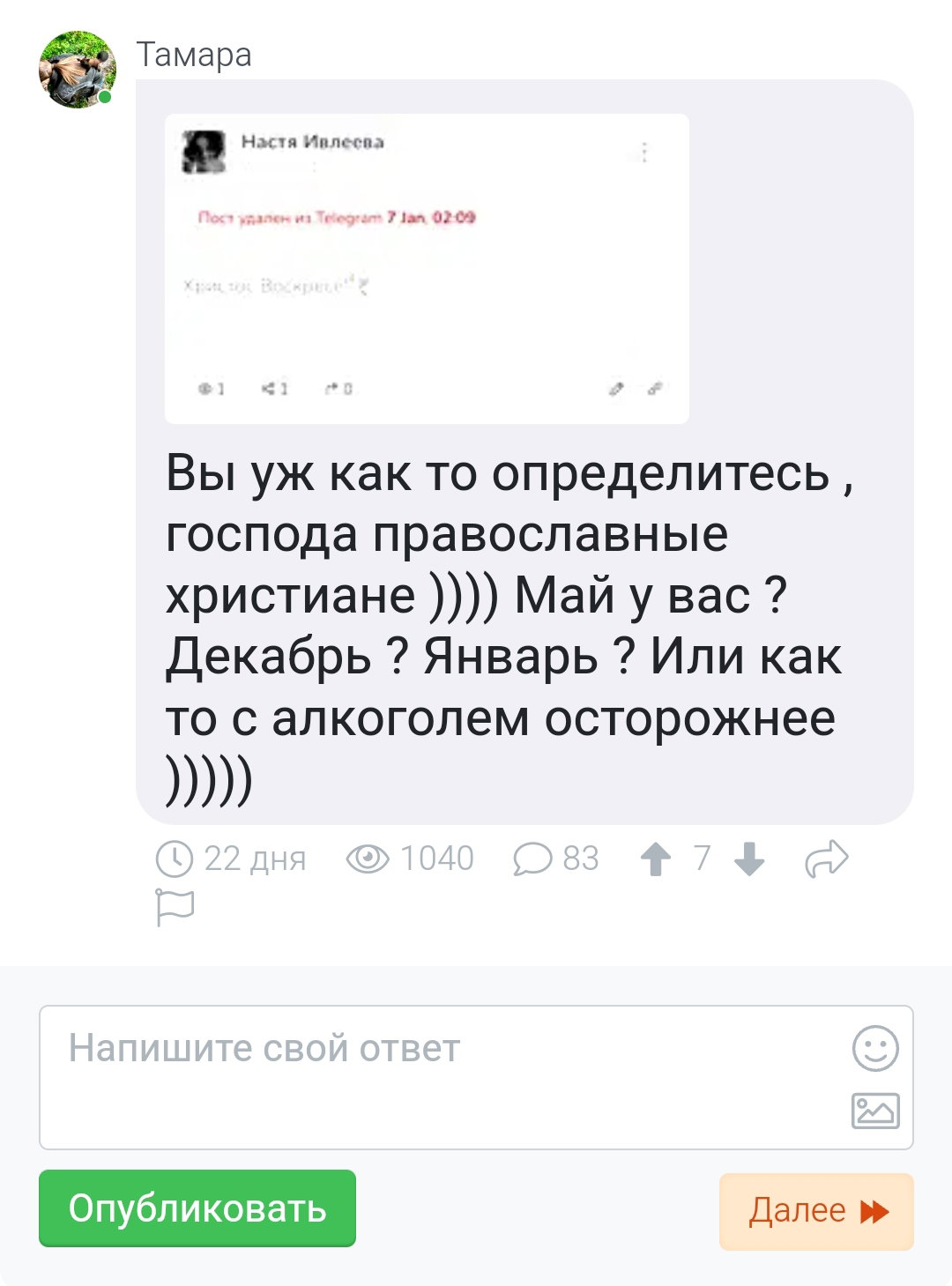The height and width of the screenshot is (1286, 952).
Task: Tap the Опубликовать button
Action: coord(197,1208)
